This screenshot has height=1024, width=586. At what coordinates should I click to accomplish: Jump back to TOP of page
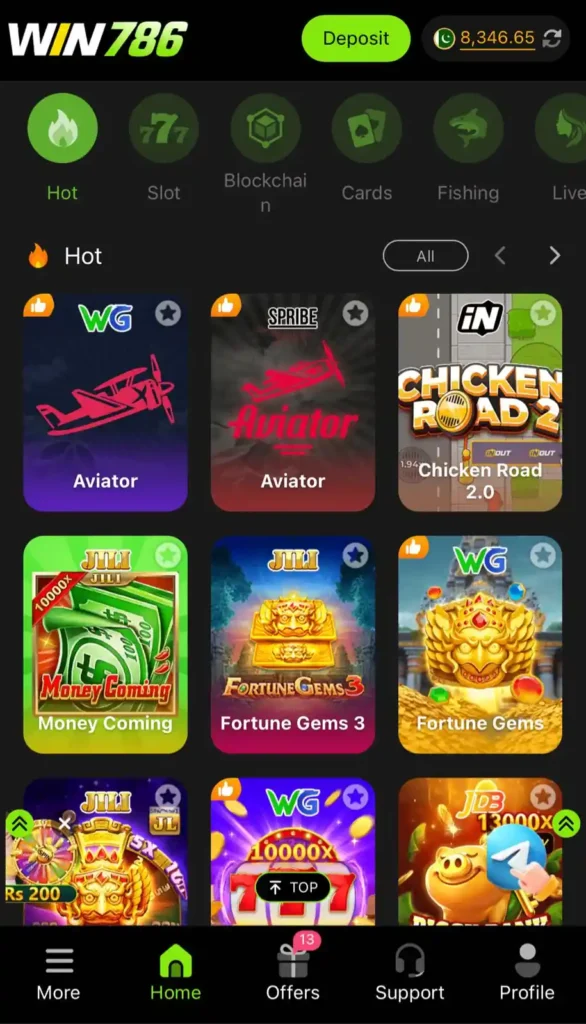[x=293, y=888]
